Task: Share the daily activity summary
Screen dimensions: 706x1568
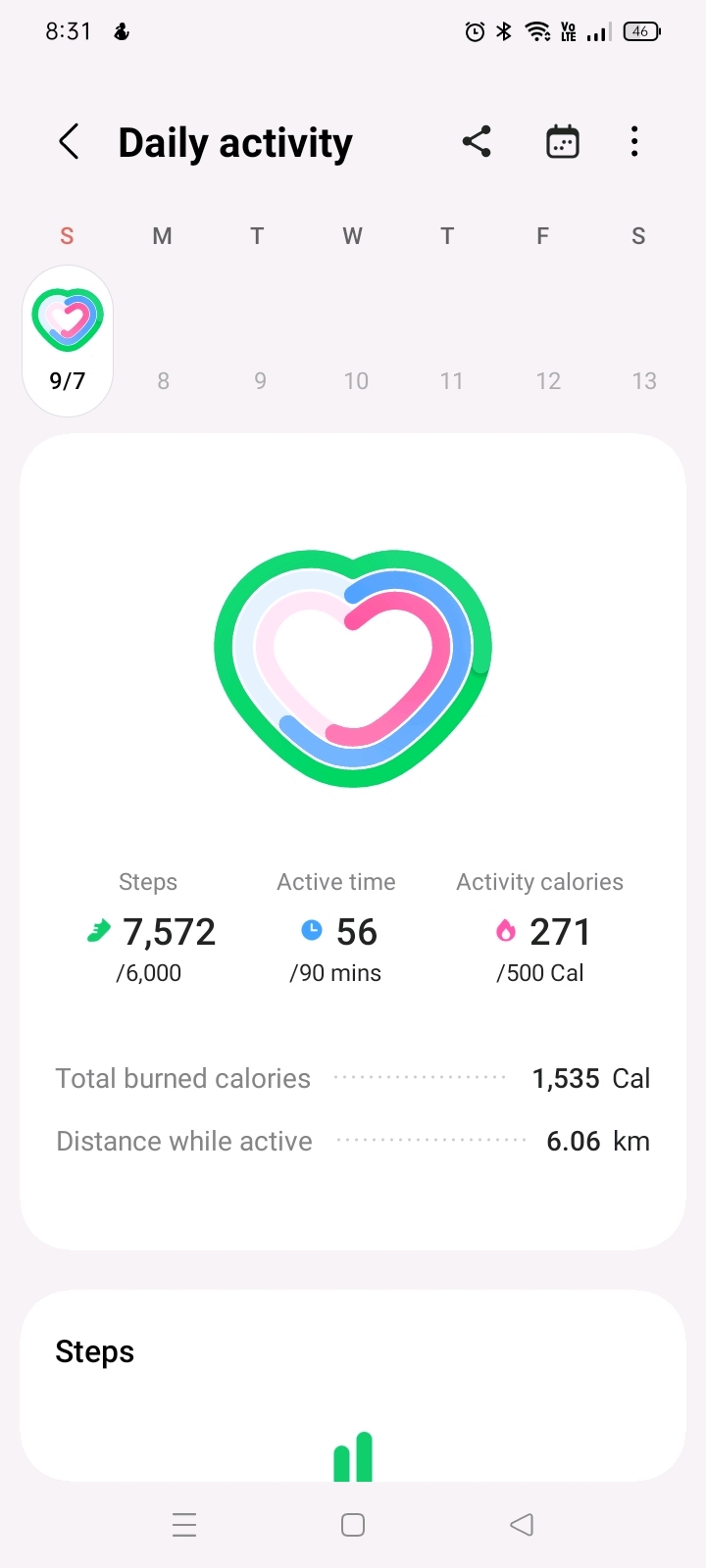Action: click(477, 142)
